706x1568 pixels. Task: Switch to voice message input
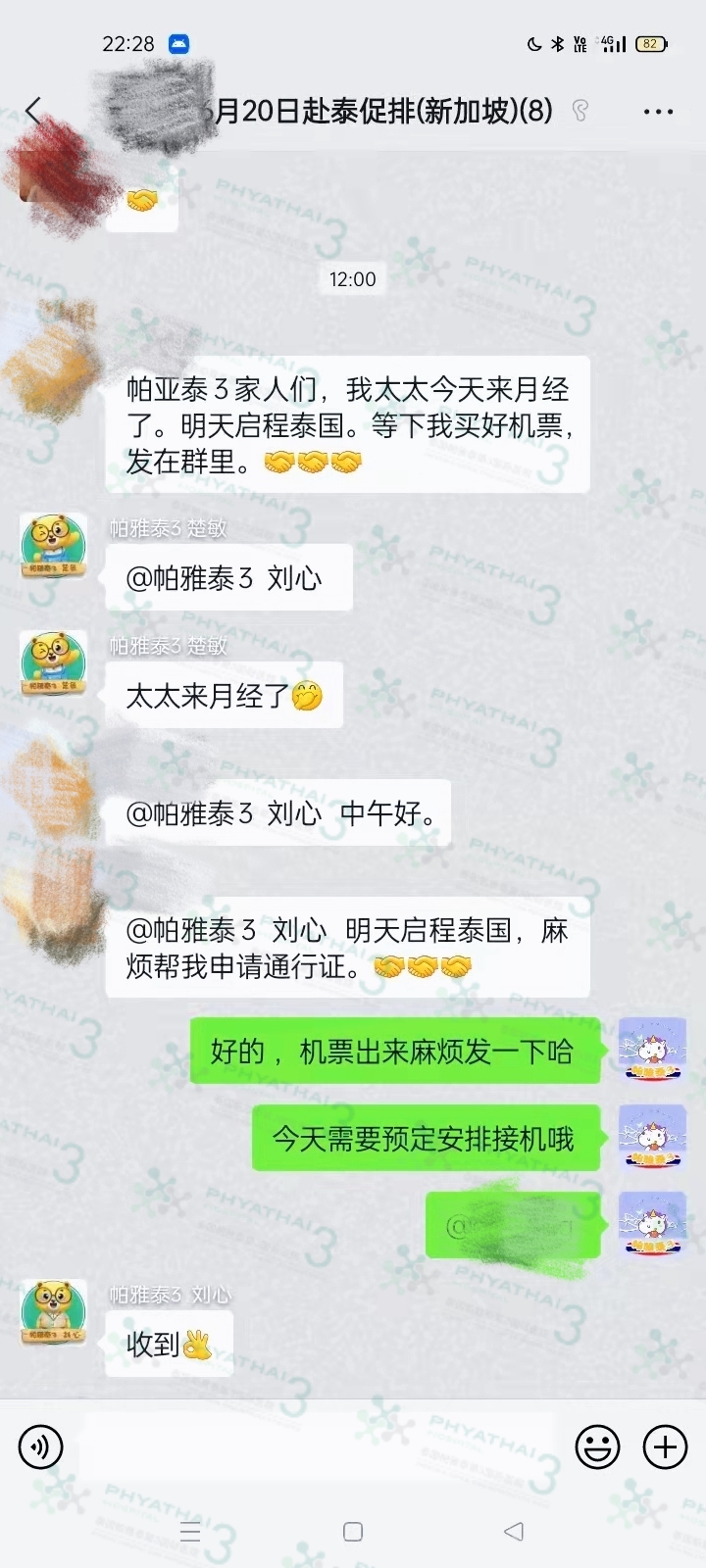coord(40,1446)
